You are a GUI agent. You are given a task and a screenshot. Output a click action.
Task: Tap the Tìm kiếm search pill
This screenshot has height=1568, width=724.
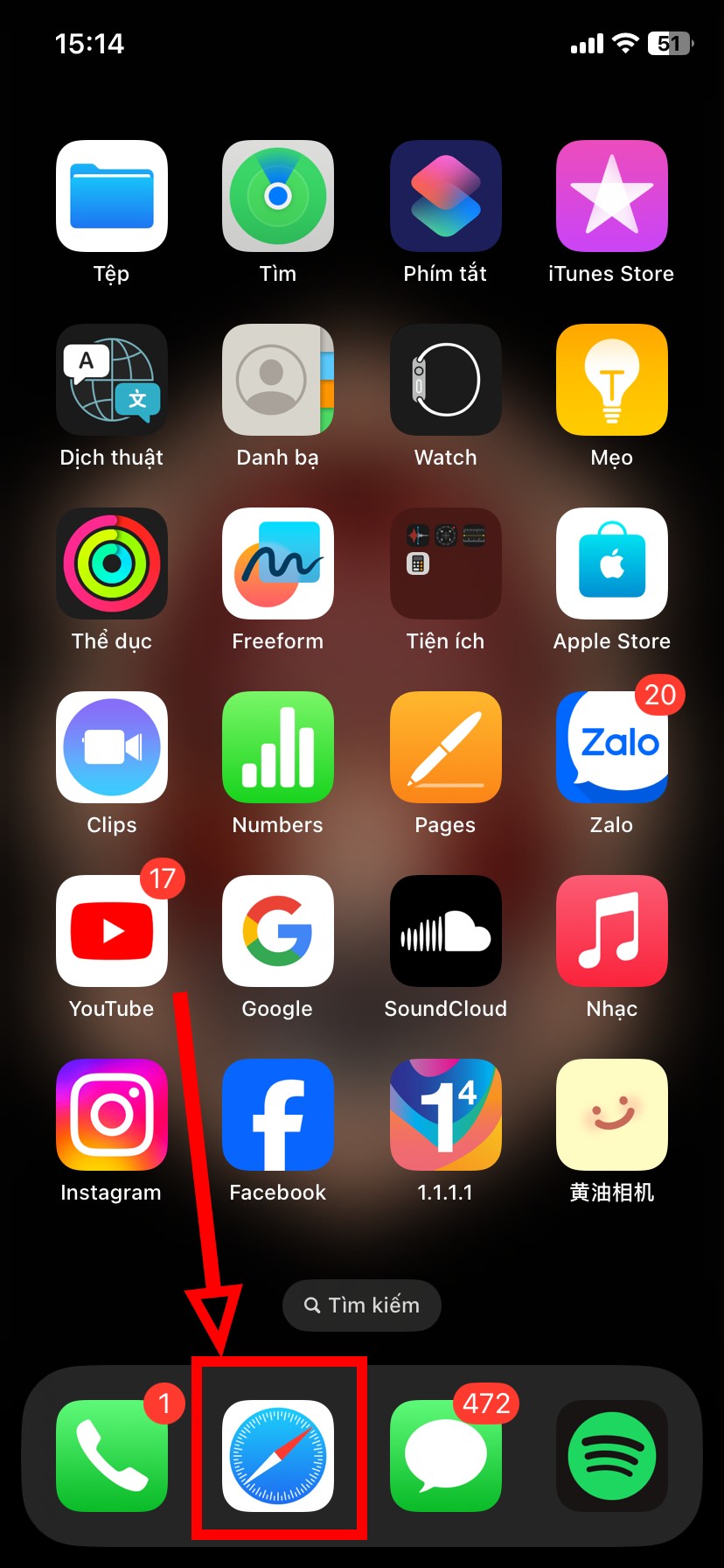[x=362, y=1305]
